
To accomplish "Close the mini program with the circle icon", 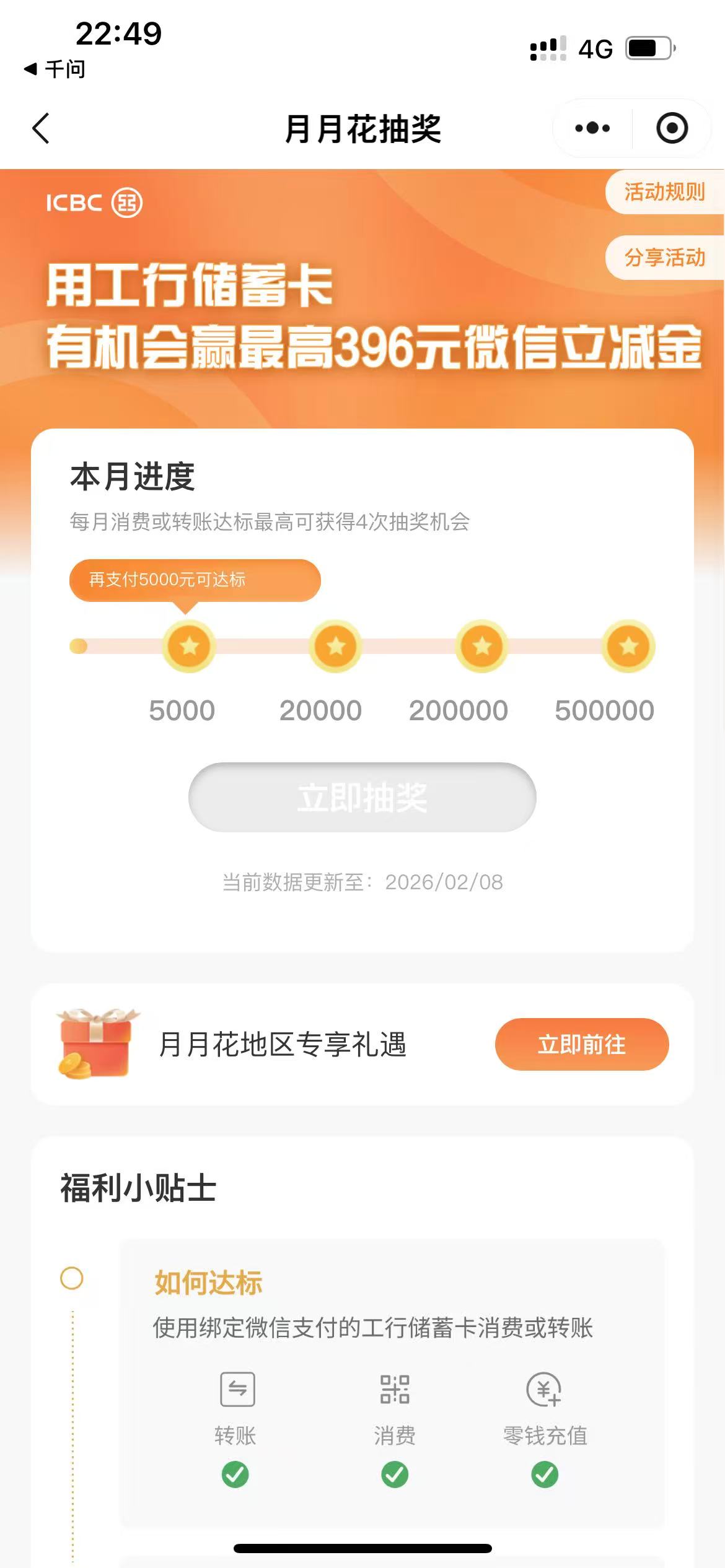I will [672, 128].
